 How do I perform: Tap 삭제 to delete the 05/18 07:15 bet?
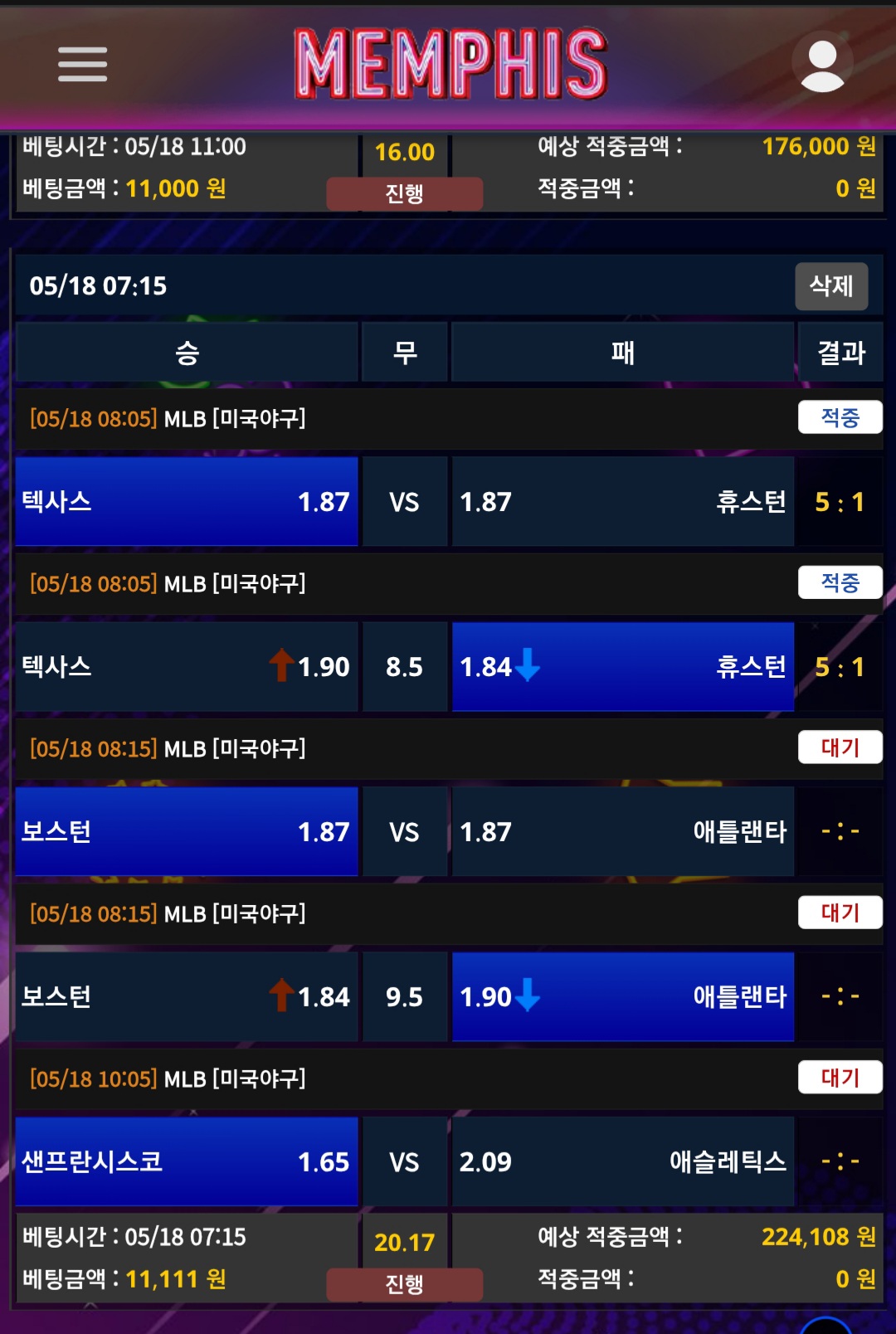click(831, 286)
